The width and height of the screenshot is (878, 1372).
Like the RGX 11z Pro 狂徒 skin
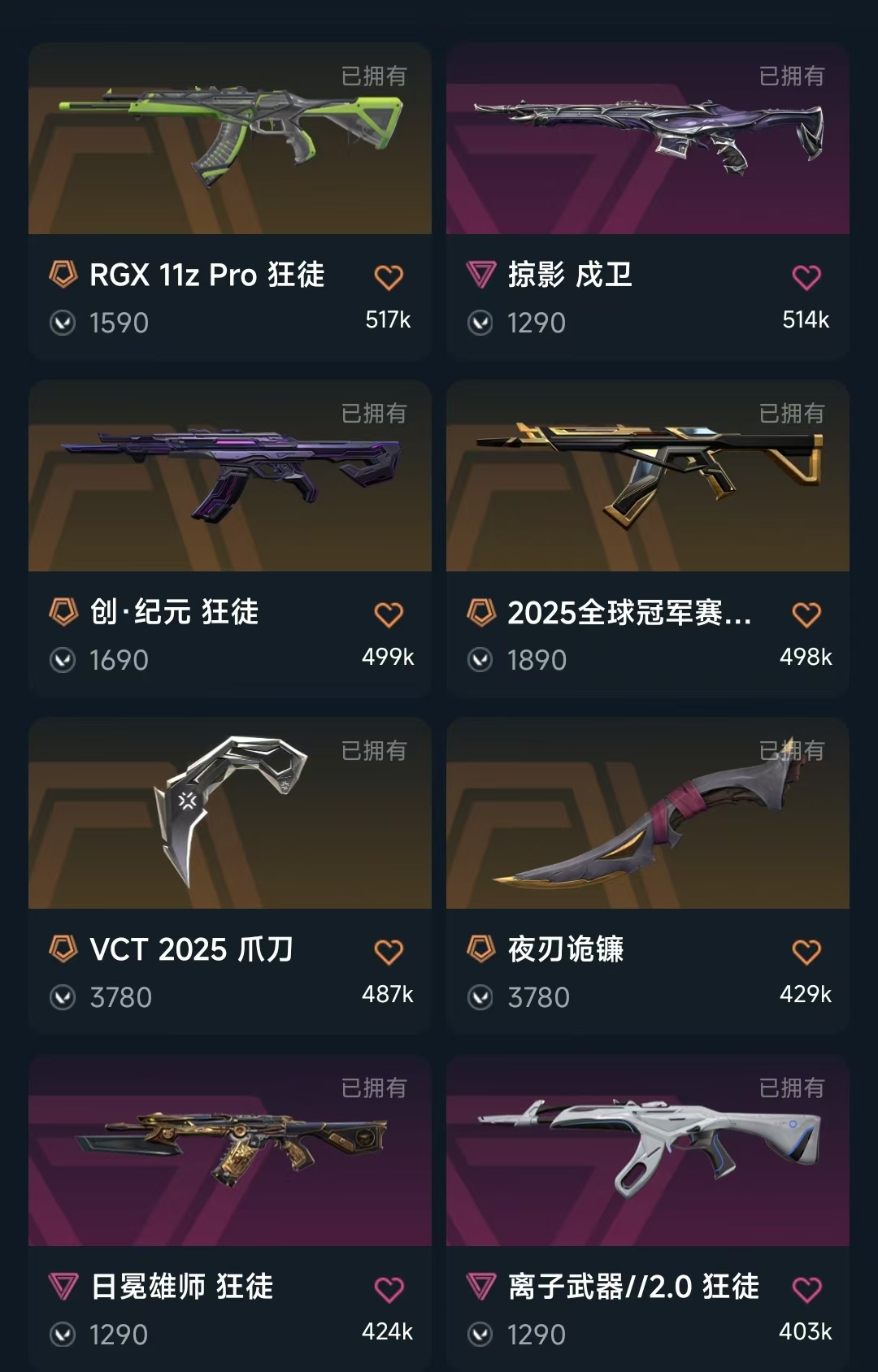(389, 278)
